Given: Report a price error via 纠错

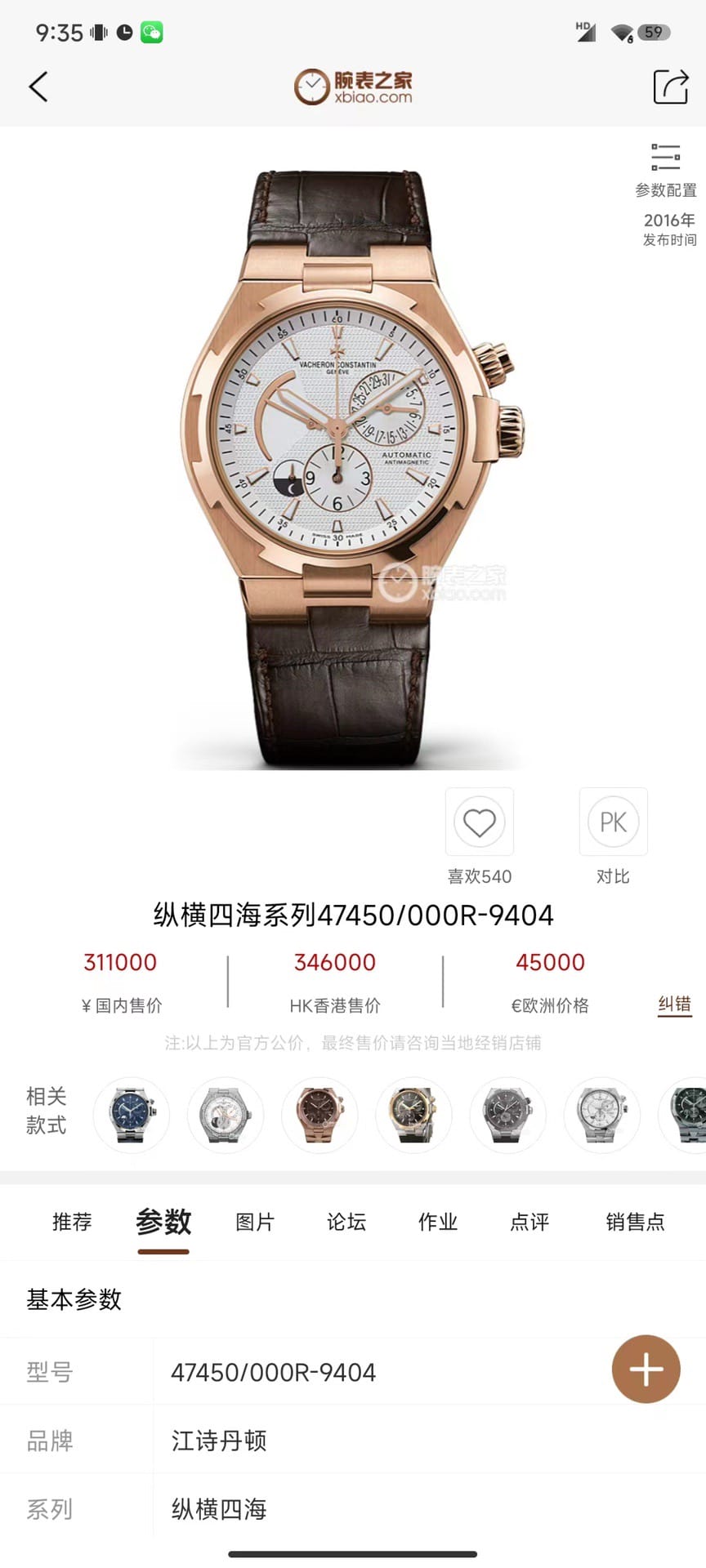Looking at the screenshot, I should click(x=675, y=1004).
